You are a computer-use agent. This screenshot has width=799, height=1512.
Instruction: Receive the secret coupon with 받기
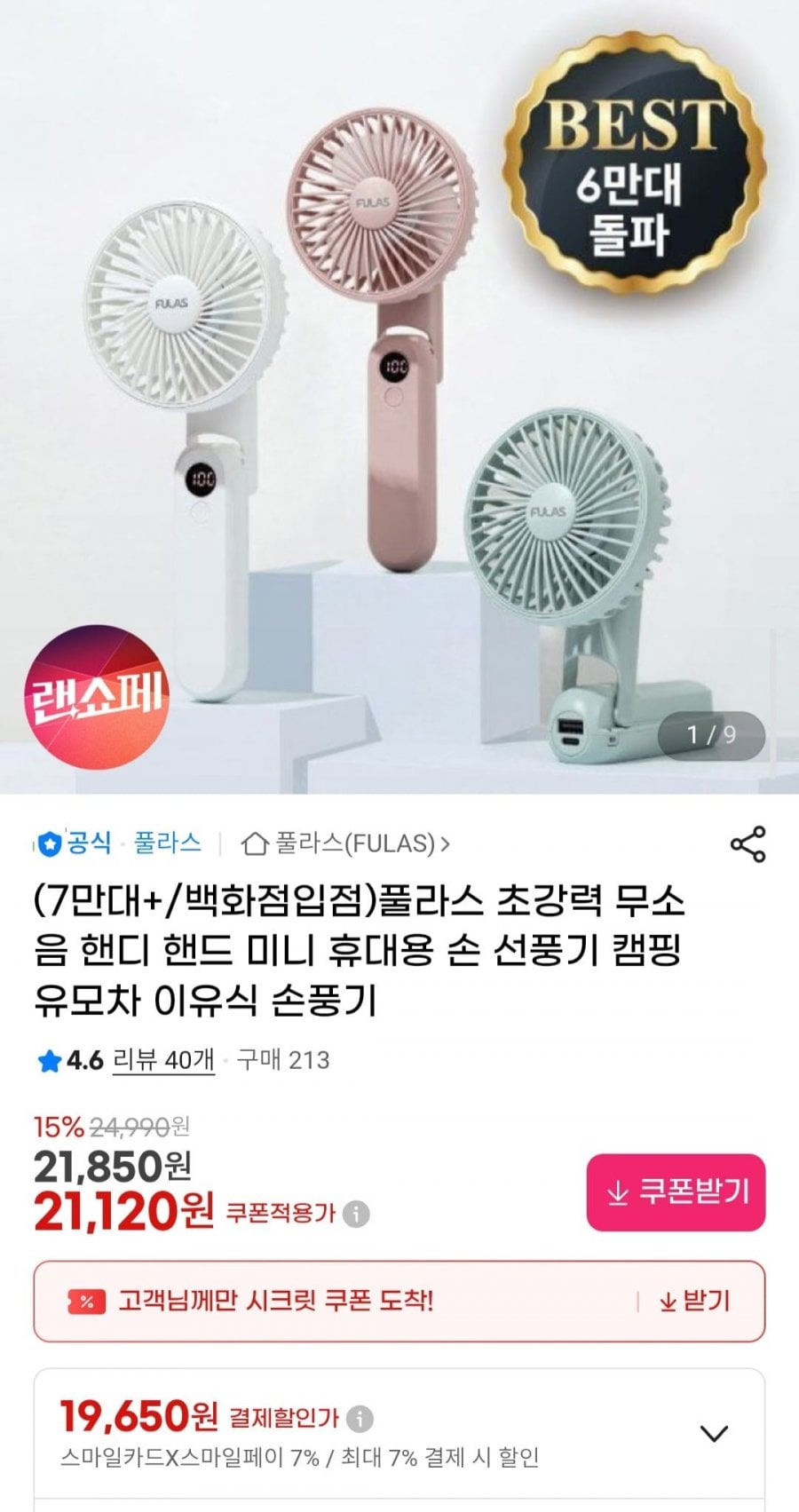click(694, 1302)
